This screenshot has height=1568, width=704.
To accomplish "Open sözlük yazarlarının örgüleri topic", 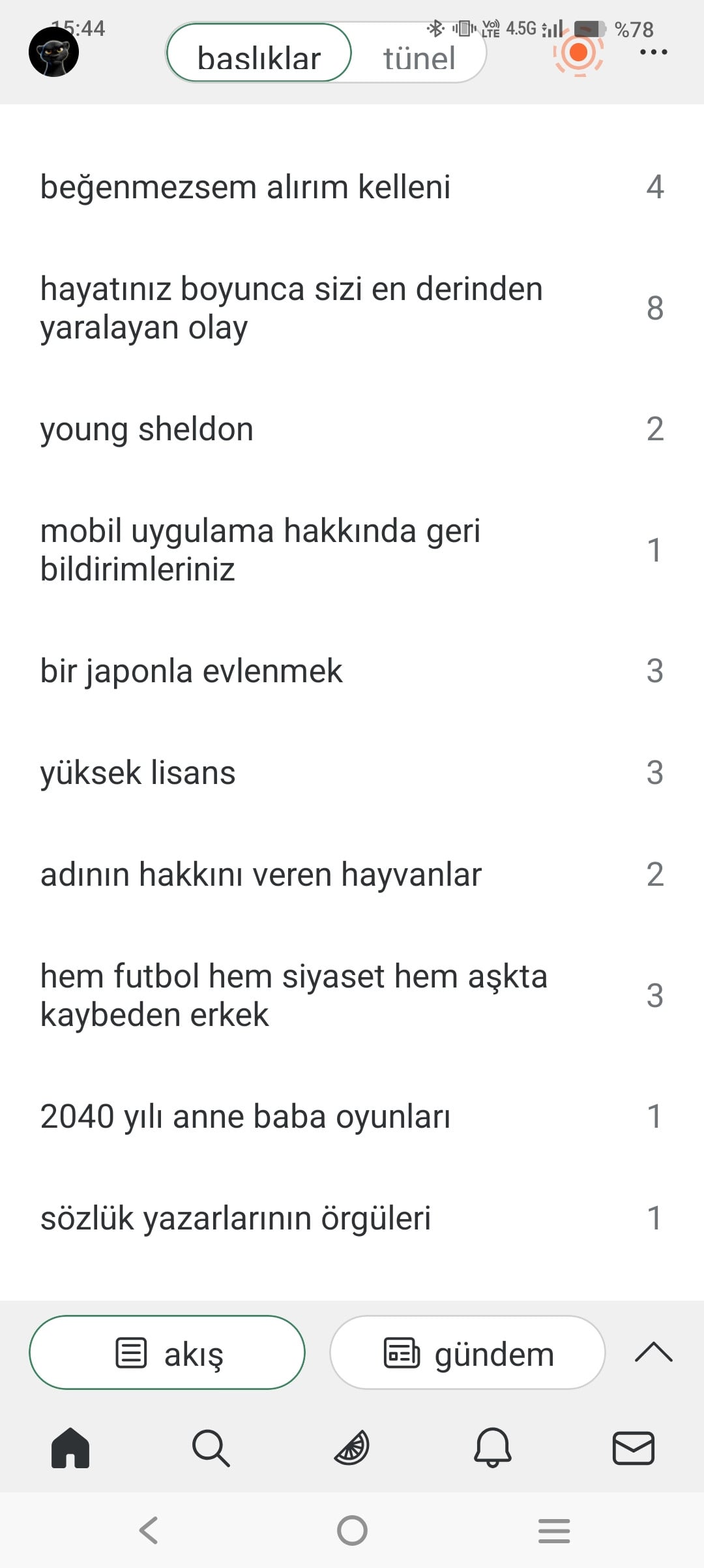I will tap(235, 1218).
